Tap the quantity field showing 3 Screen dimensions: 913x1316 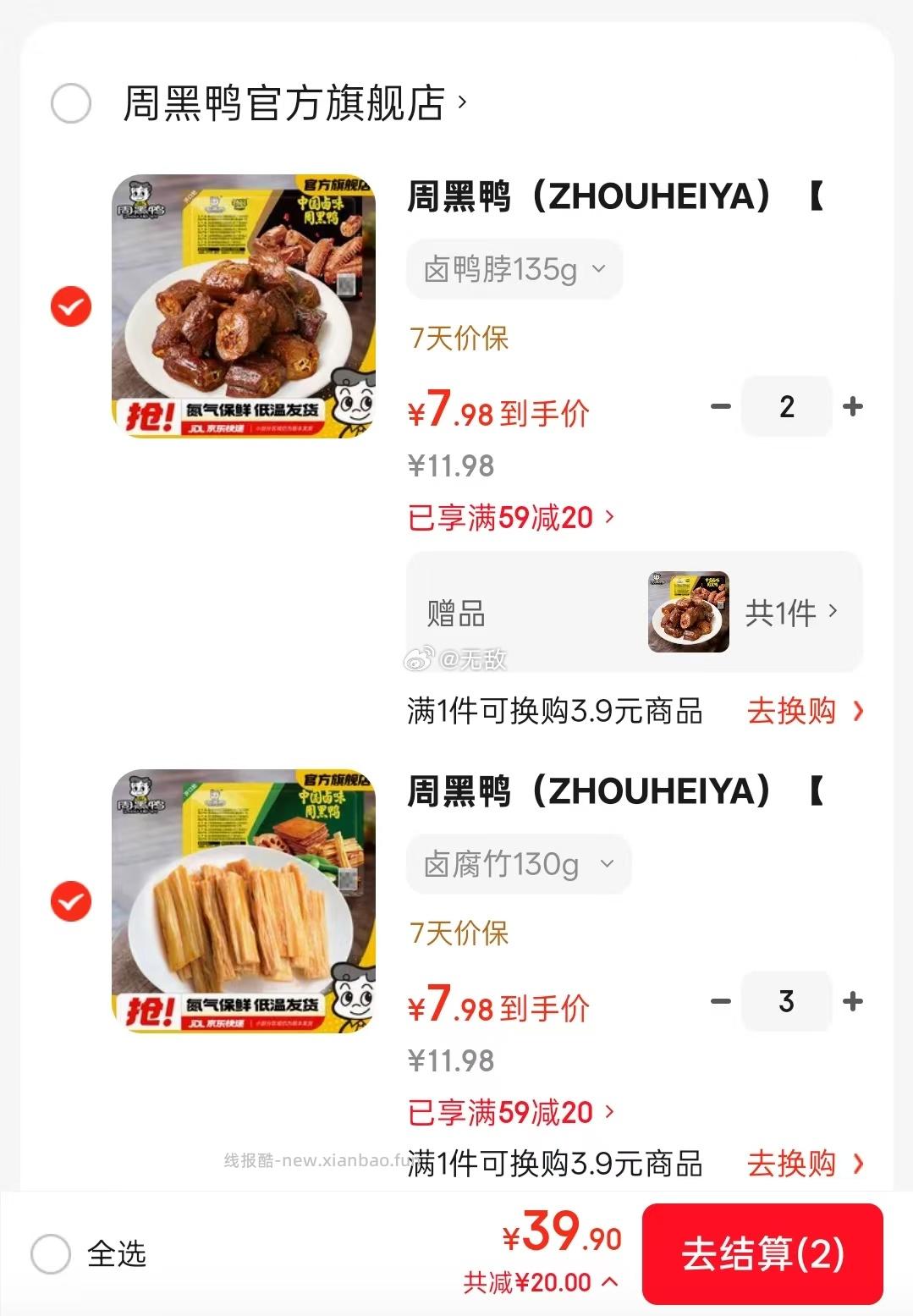point(786,1001)
